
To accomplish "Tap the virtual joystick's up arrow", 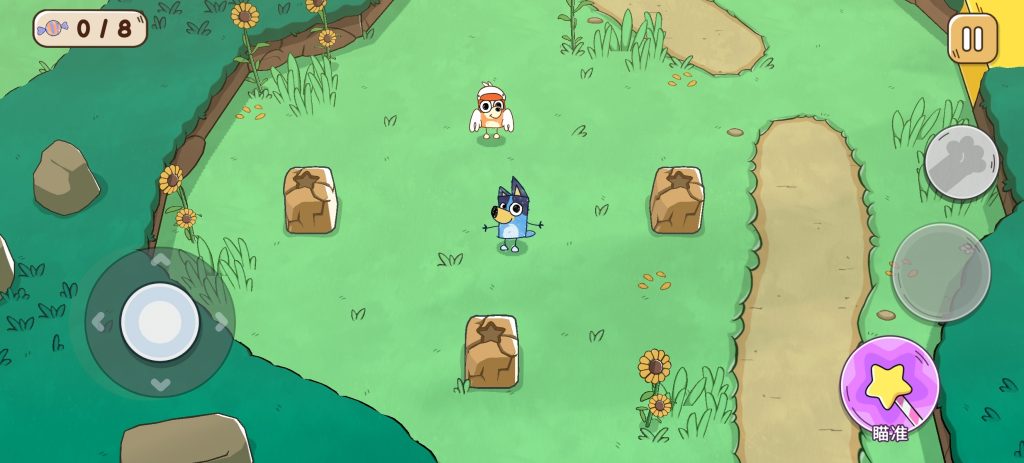I will click(x=160, y=260).
